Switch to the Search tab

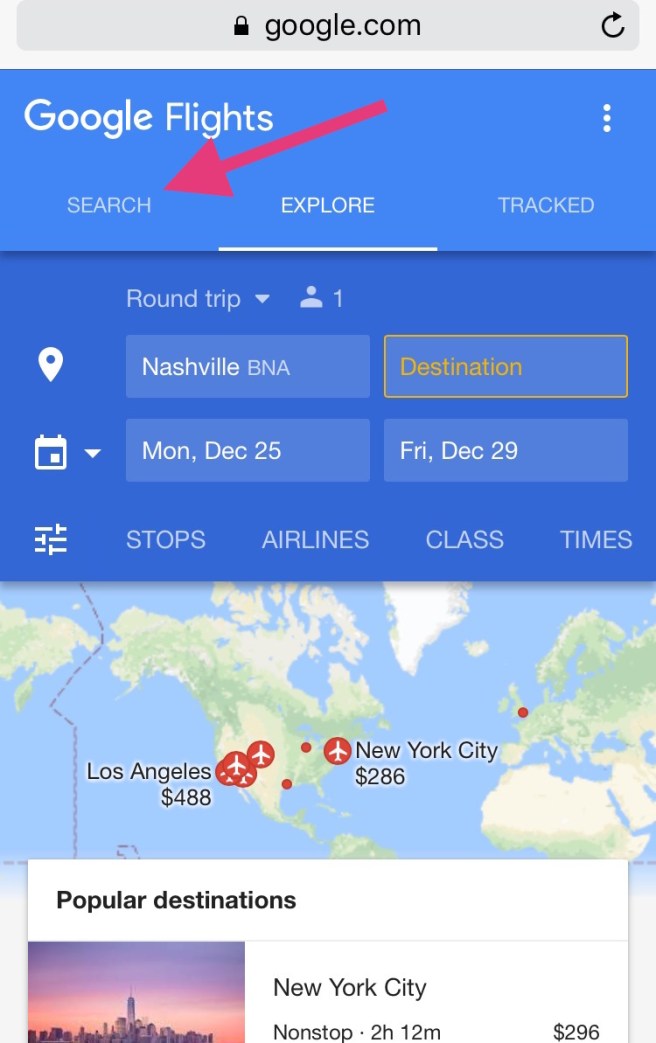click(x=109, y=205)
